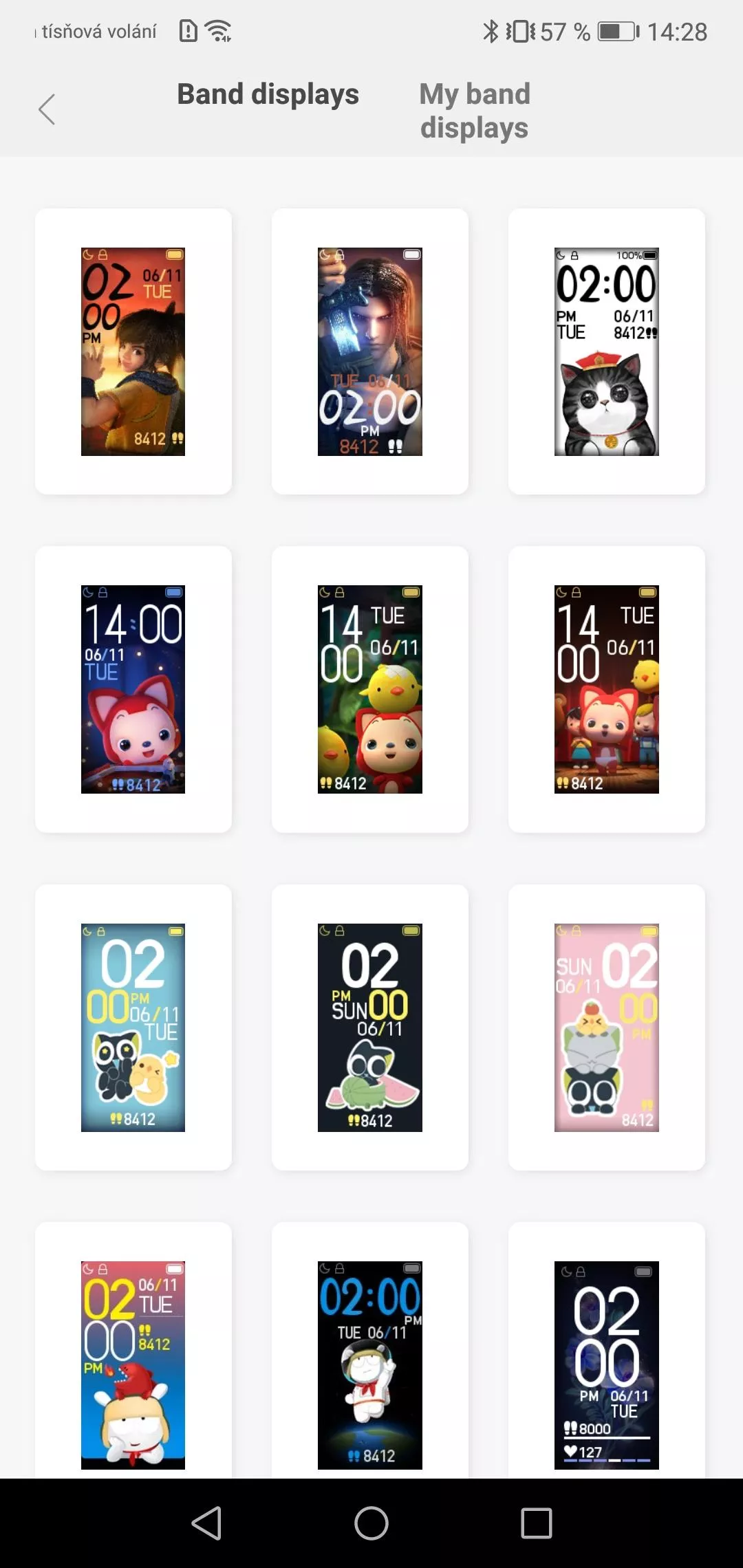Open the warrior holding sword watch face

(x=369, y=351)
